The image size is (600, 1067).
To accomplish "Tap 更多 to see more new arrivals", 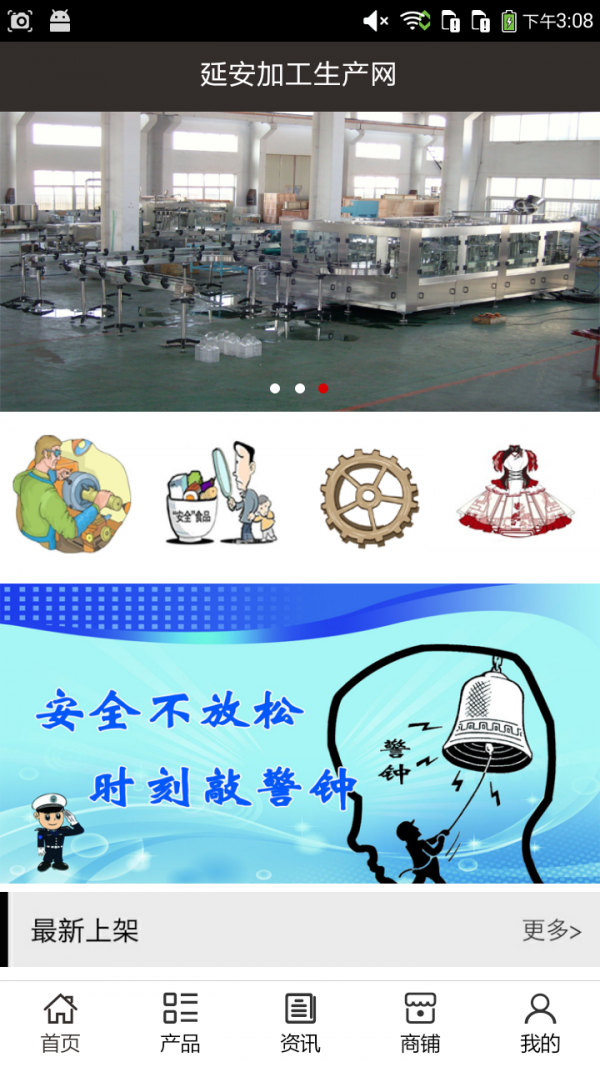I will [x=551, y=931].
